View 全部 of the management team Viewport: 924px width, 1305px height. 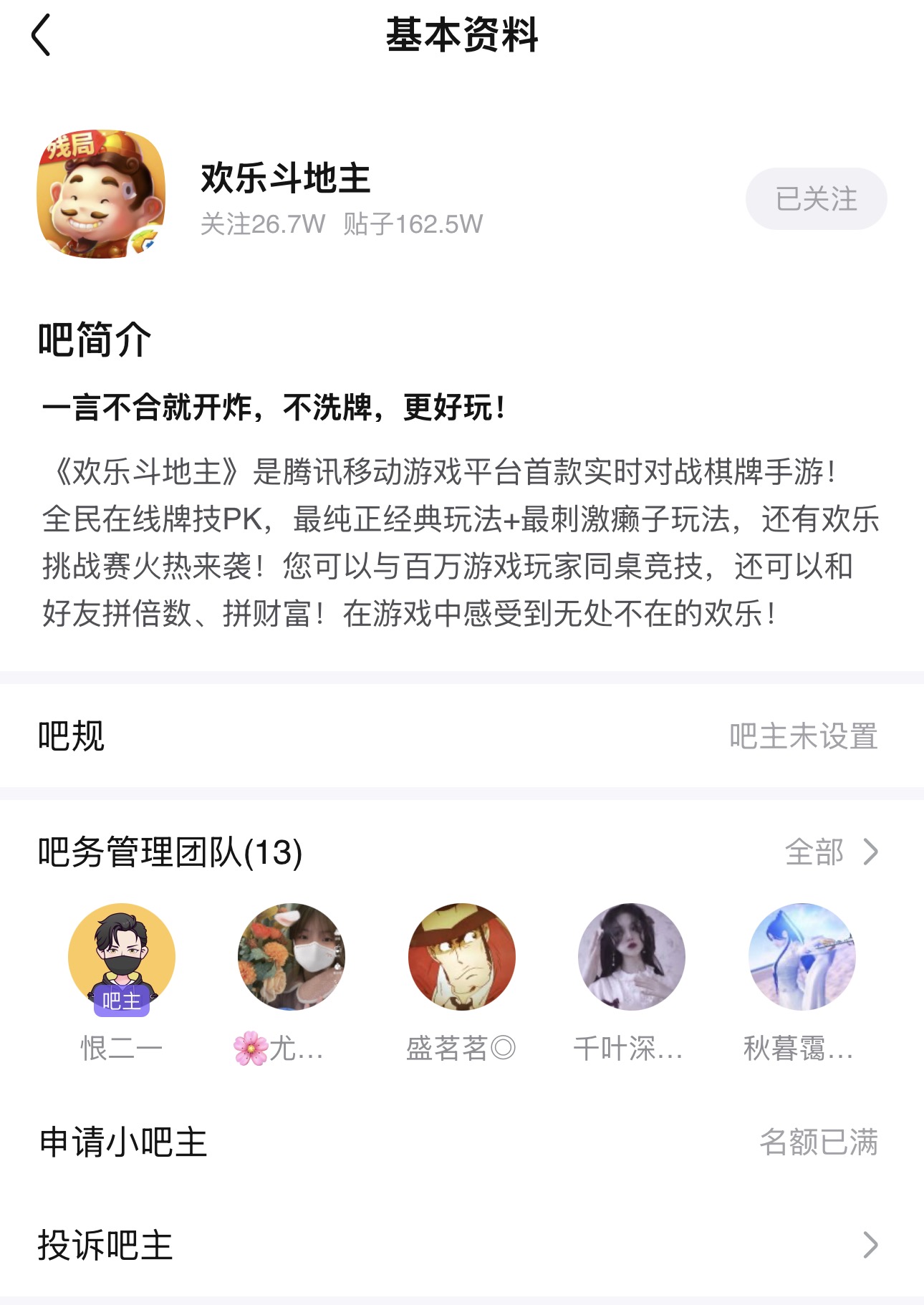pos(831,852)
